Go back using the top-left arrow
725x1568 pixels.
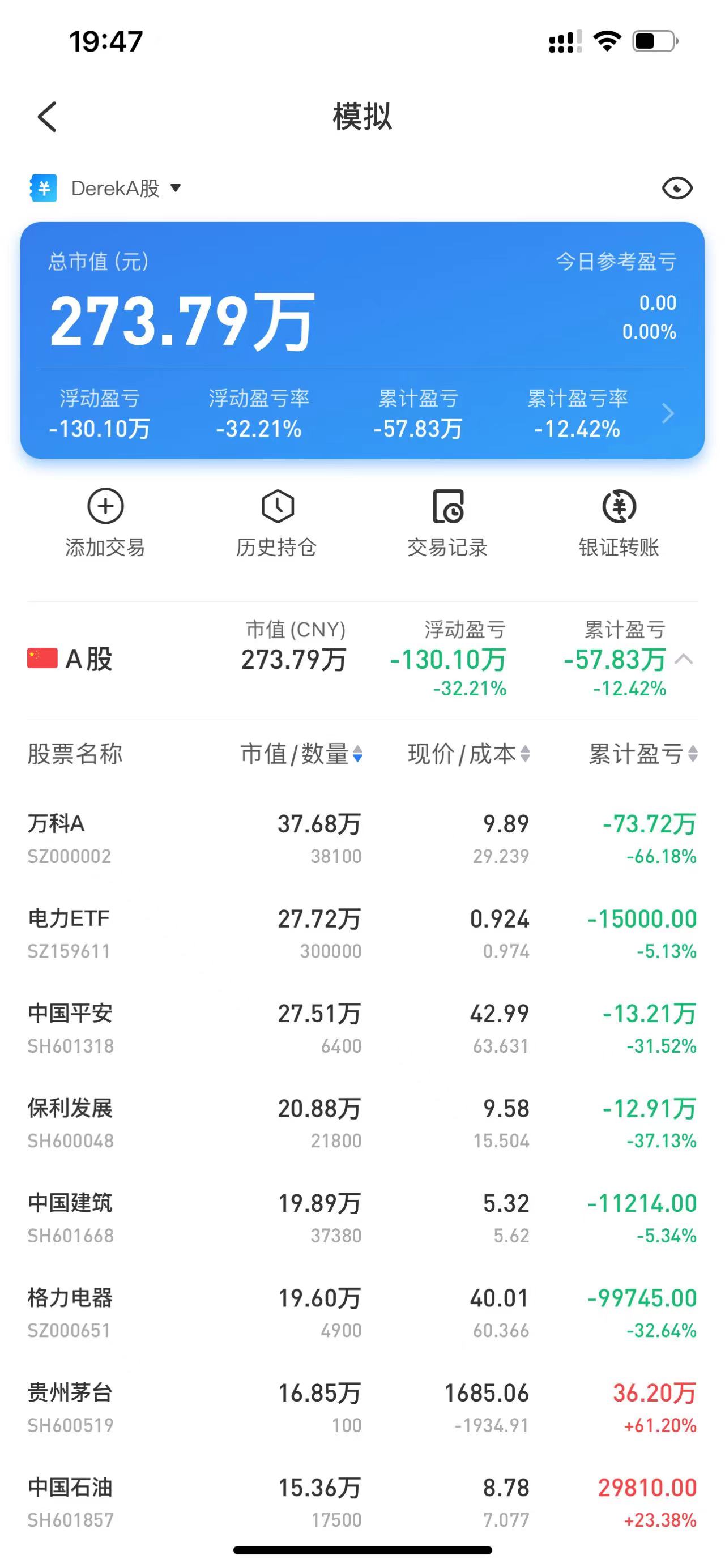(x=48, y=117)
